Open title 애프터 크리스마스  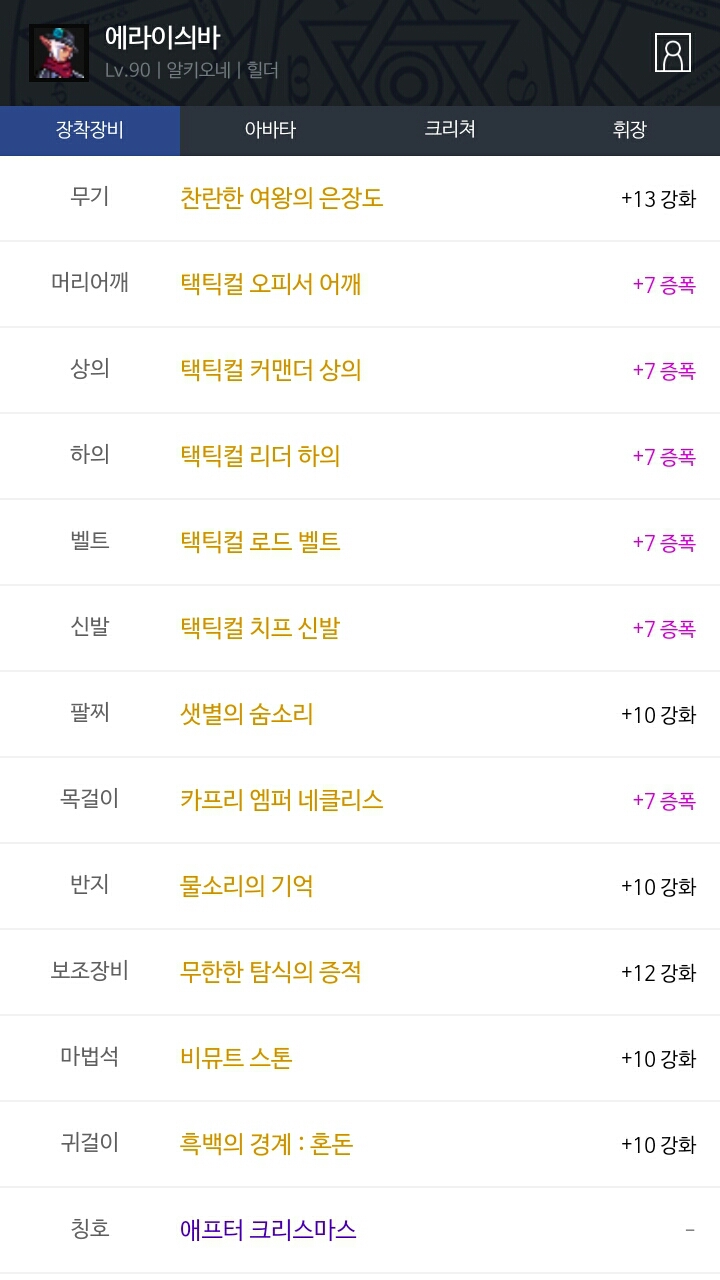click(360, 1230)
